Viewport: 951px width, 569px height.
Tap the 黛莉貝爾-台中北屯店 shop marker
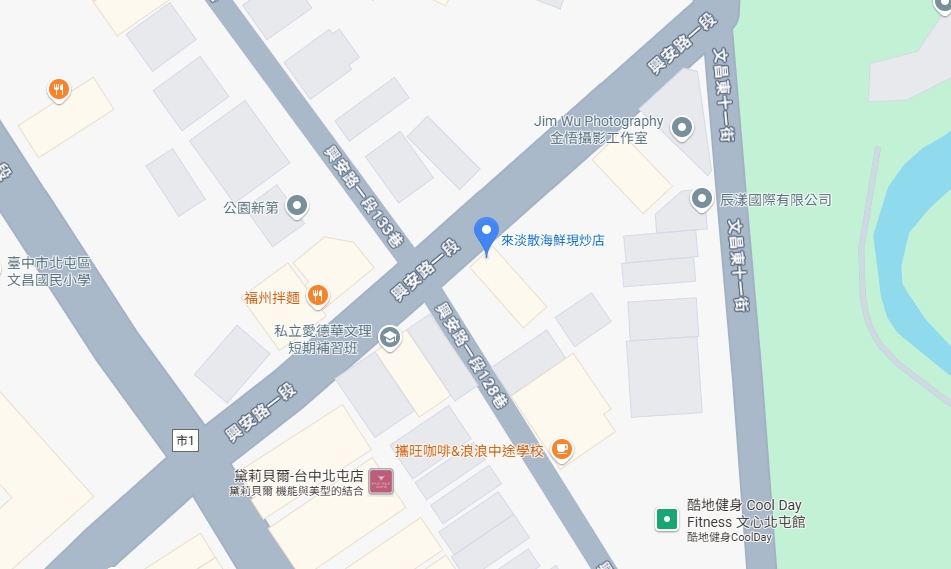pos(381,480)
